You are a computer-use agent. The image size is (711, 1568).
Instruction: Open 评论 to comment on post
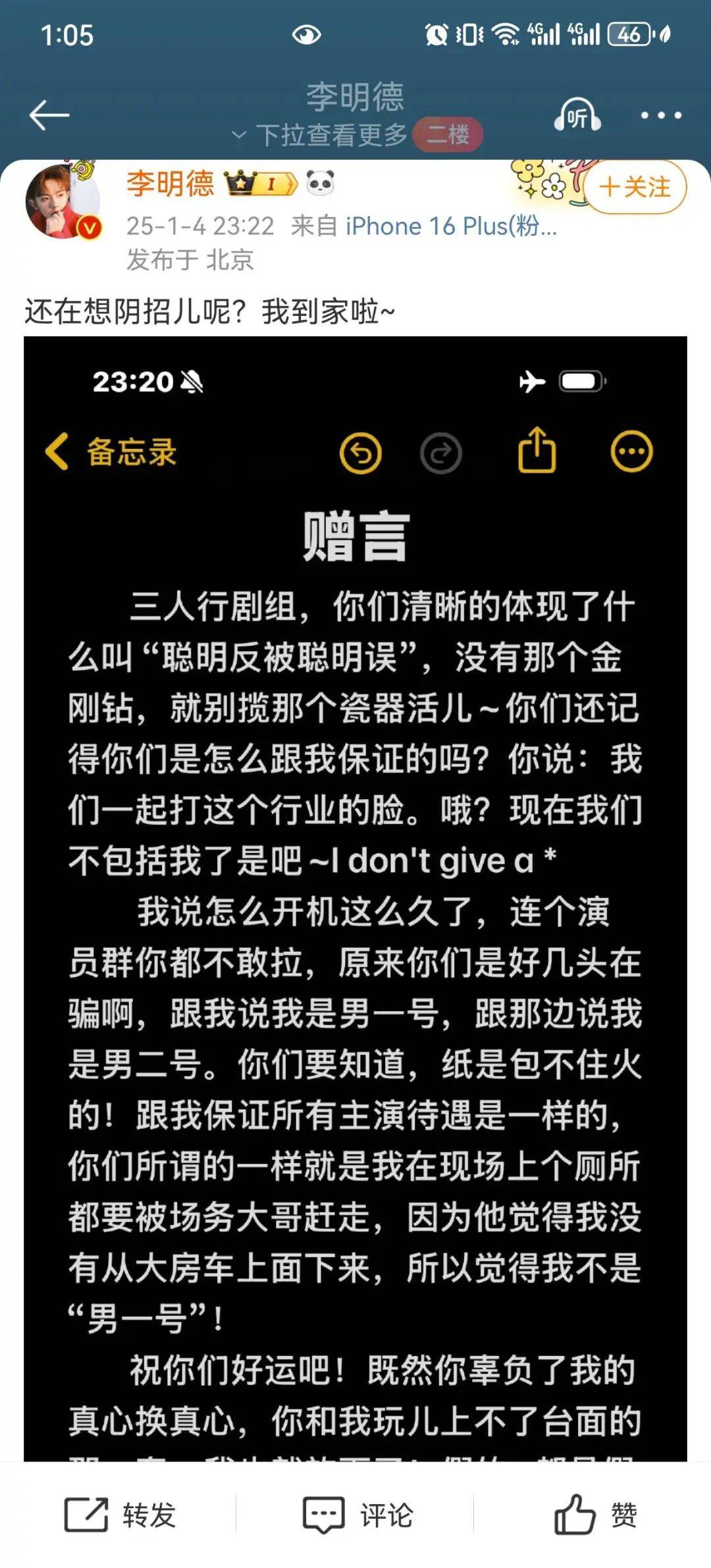(x=358, y=1515)
